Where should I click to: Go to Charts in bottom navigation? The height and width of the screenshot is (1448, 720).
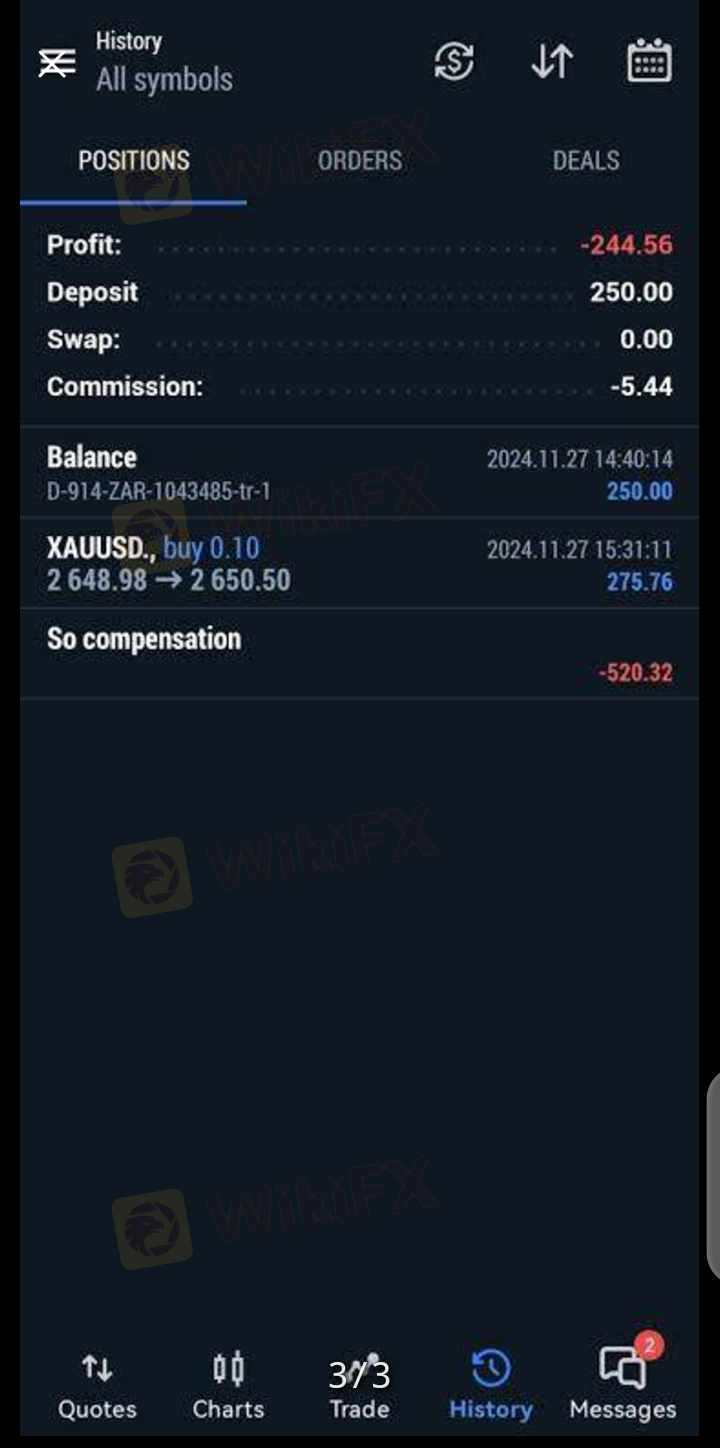[228, 1386]
